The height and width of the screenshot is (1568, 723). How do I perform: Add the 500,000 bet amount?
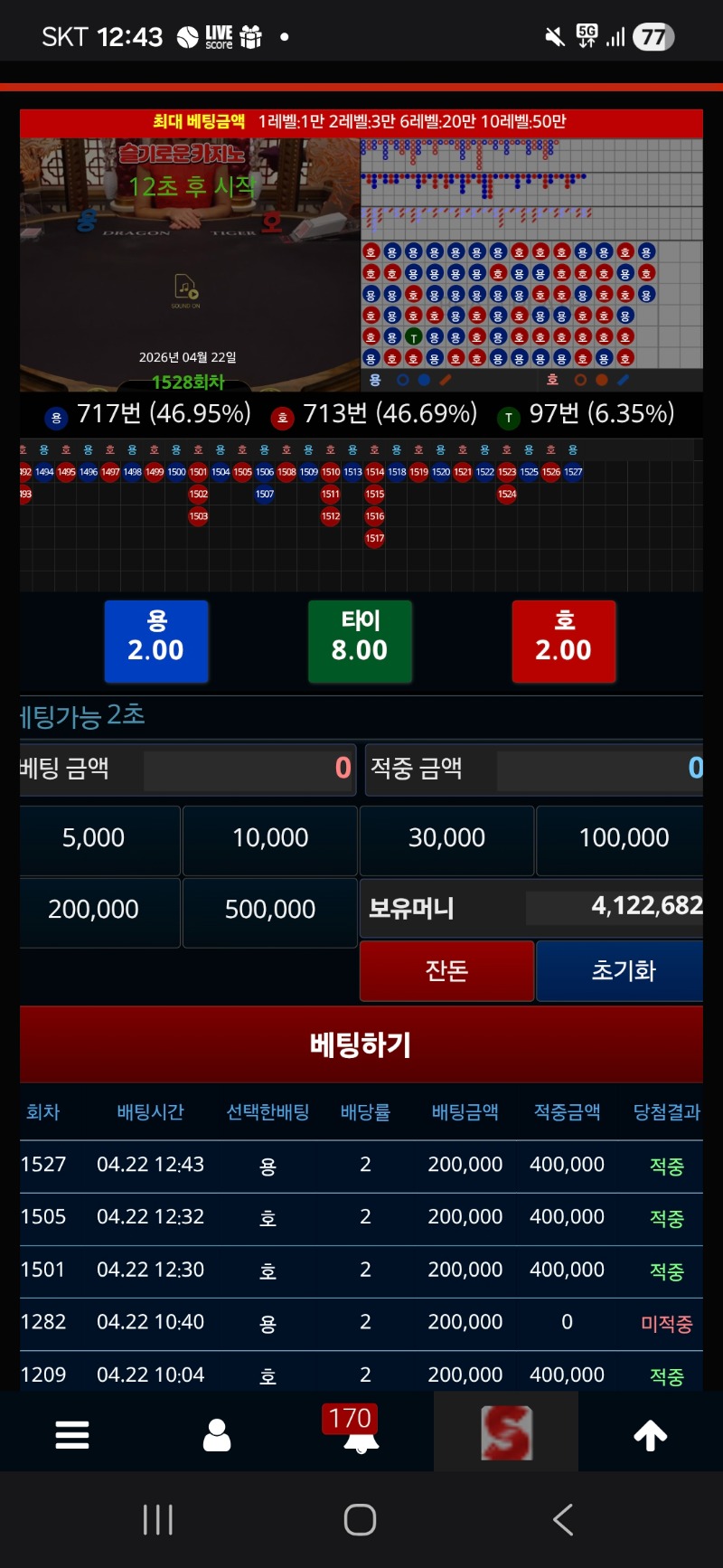coord(270,910)
